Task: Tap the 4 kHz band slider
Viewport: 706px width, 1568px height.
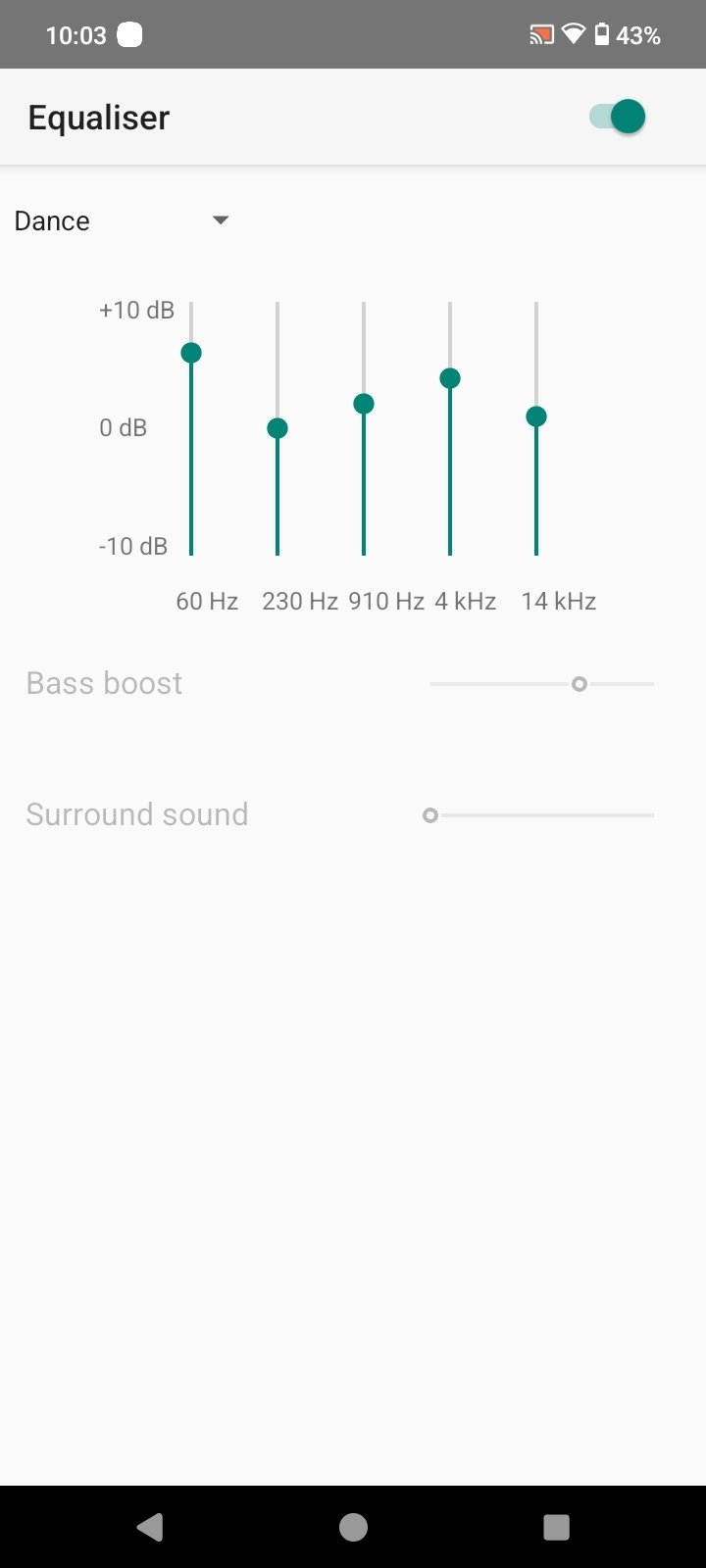Action: [450, 378]
